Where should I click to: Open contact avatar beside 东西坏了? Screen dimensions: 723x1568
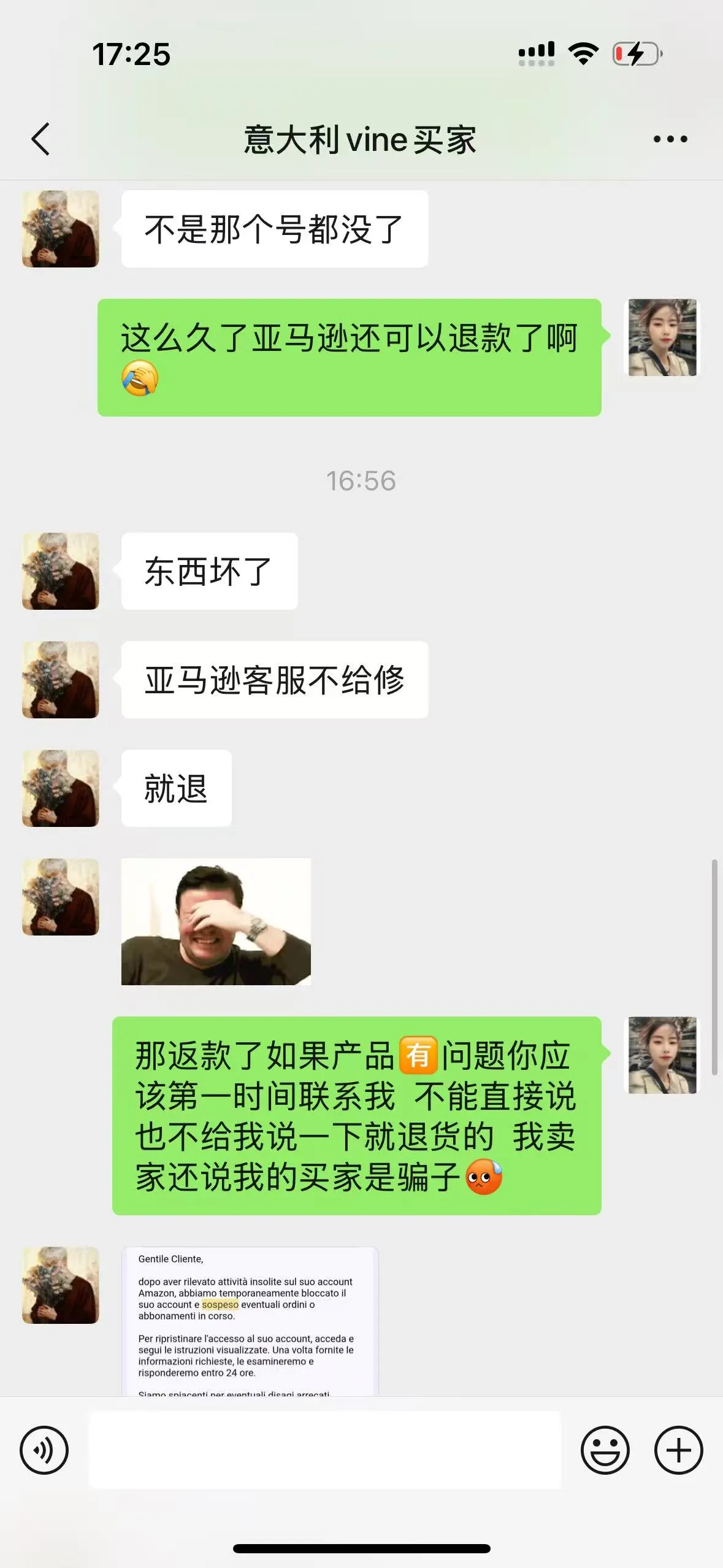click(x=61, y=571)
